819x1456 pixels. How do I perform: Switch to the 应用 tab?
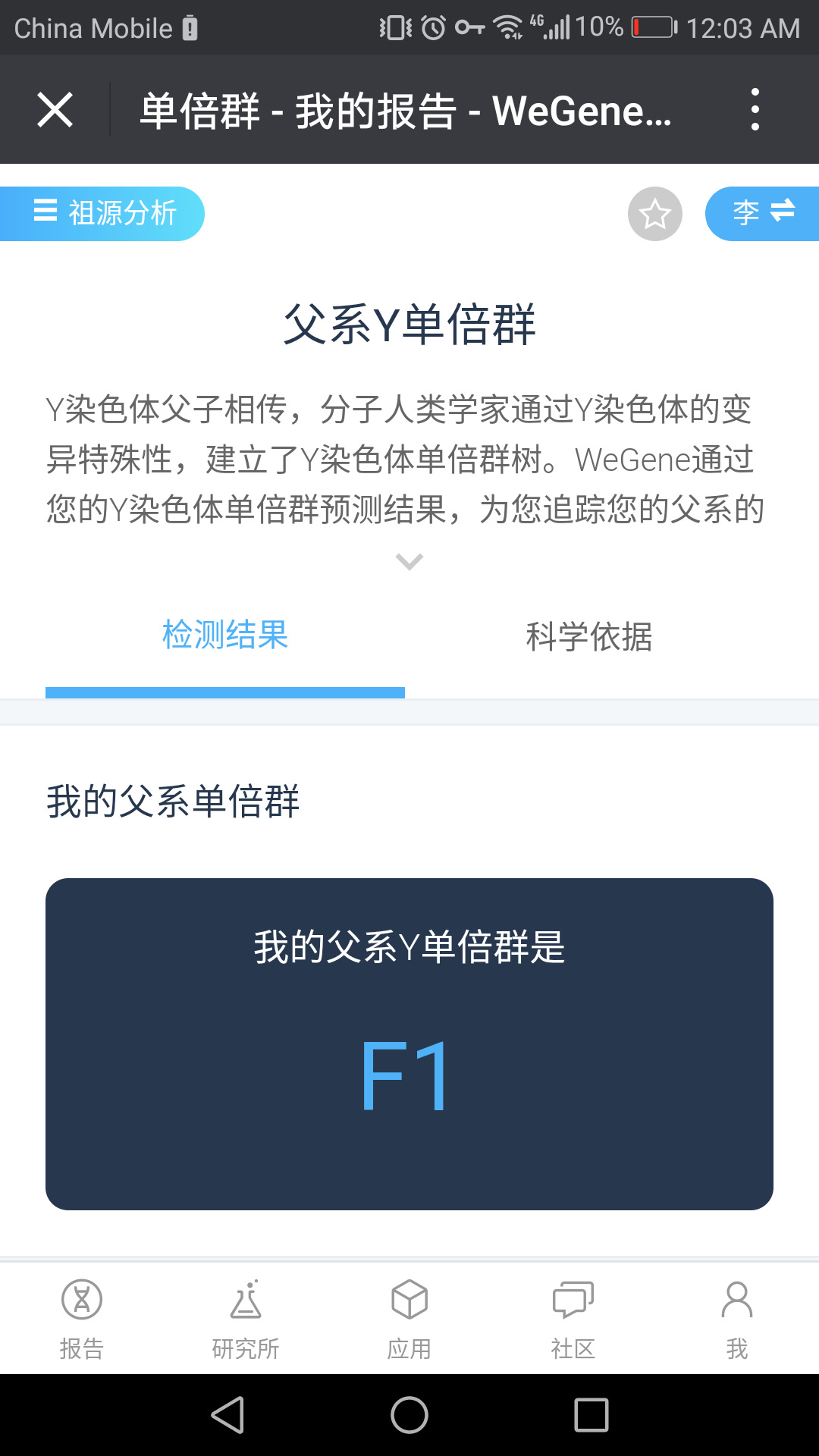pos(409,1319)
